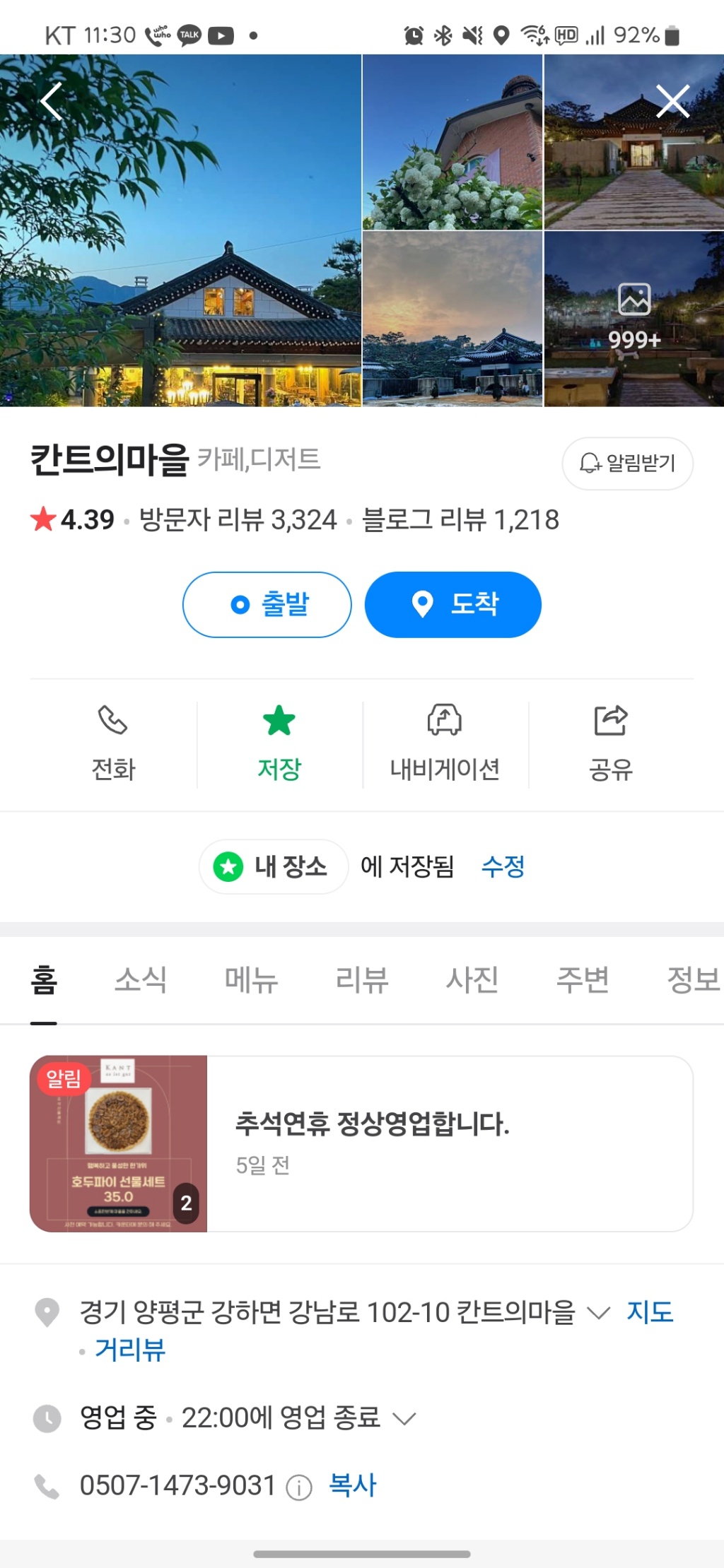Tap 수정 to edit saved list
Image resolution: width=724 pixels, height=1568 pixels.
(503, 866)
